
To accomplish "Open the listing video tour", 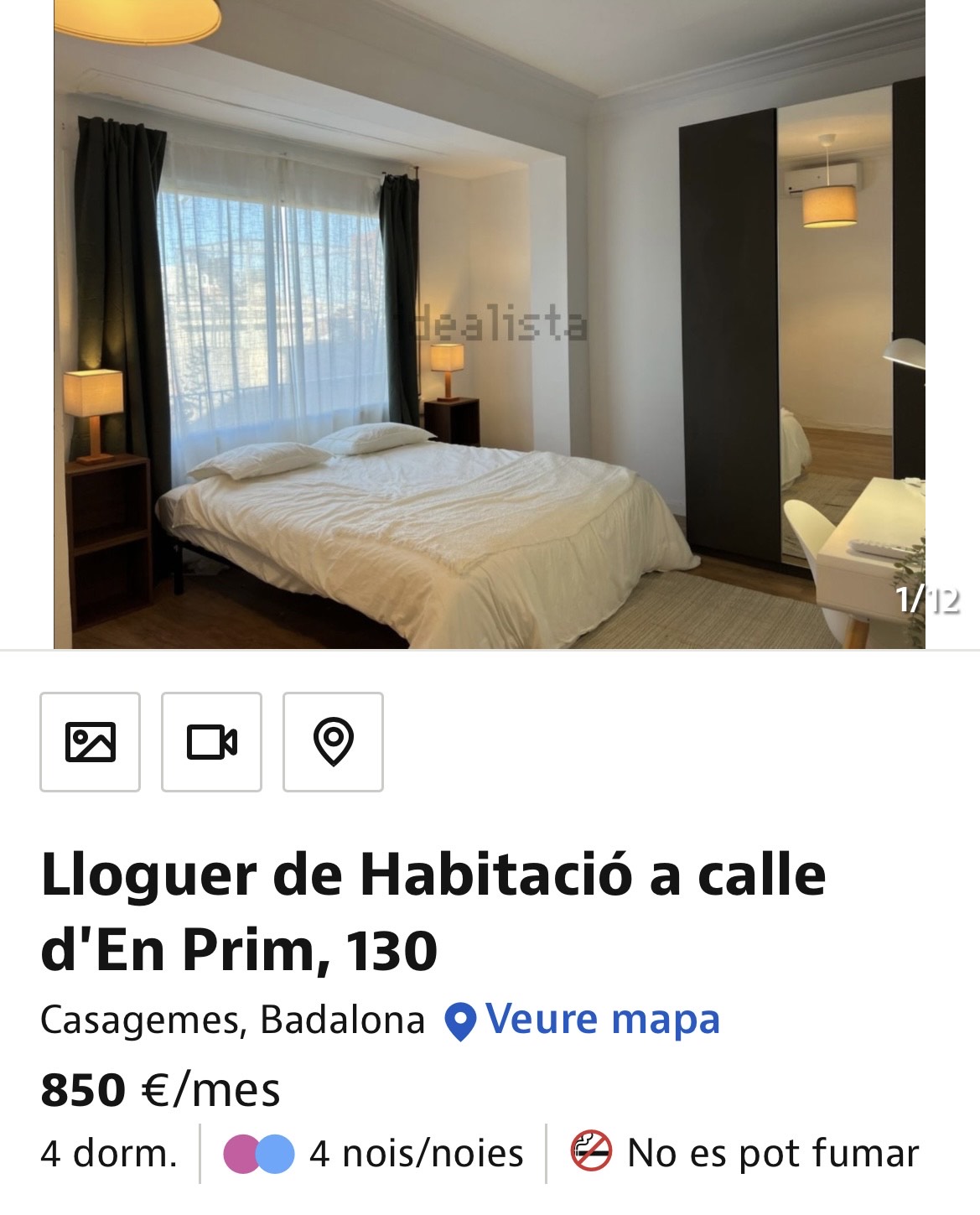I will (x=211, y=742).
